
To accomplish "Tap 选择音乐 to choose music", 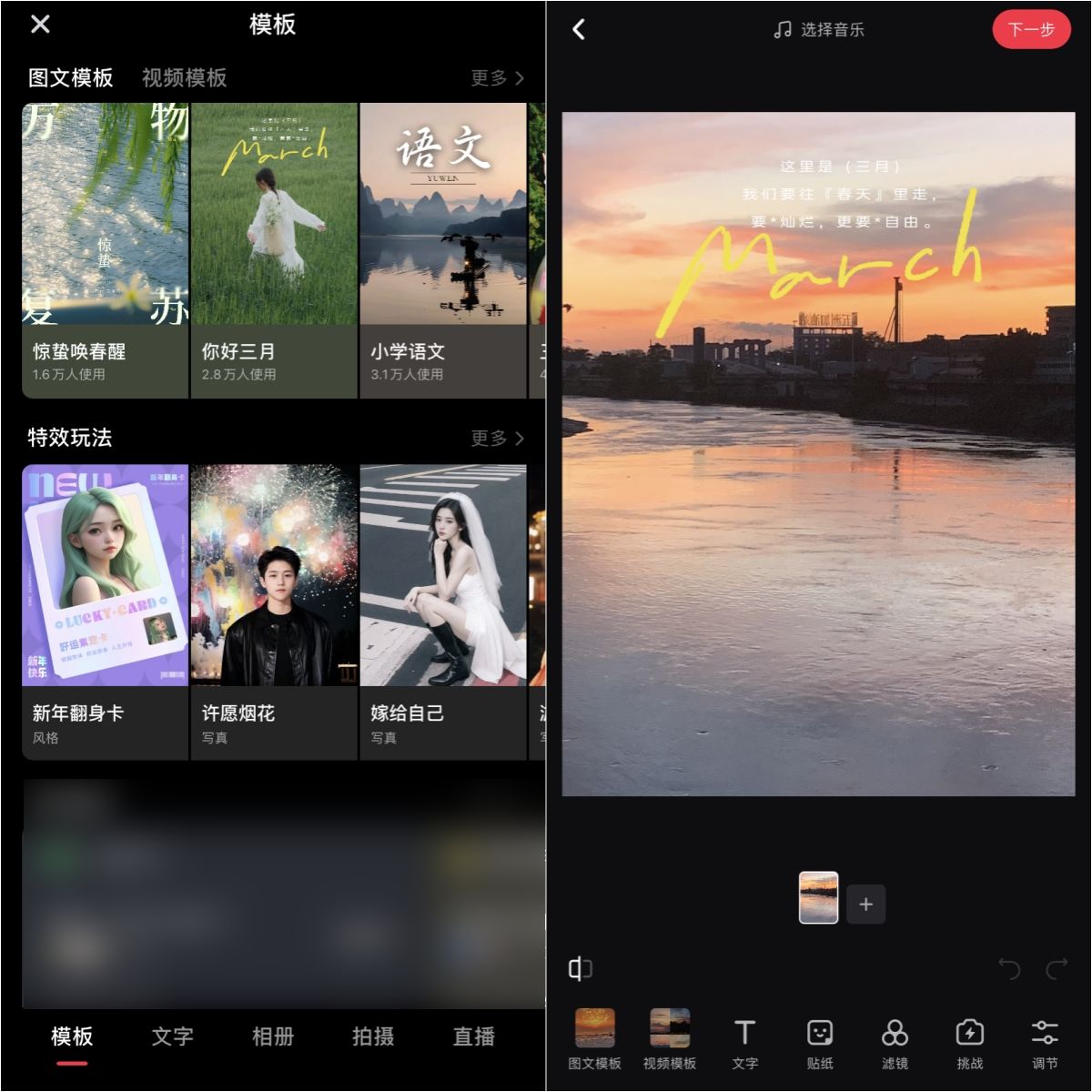I will (x=819, y=30).
